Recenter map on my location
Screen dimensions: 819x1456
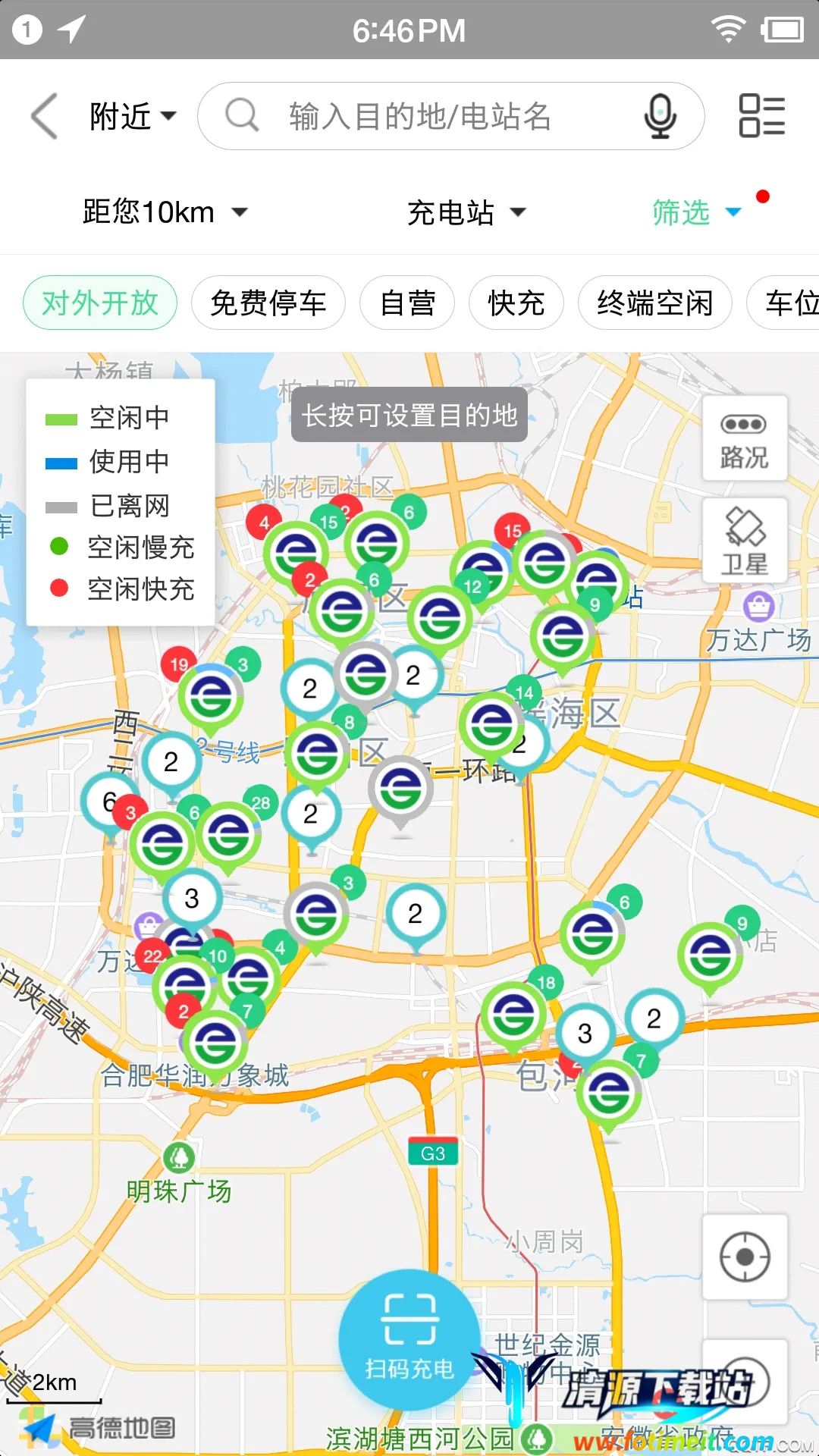(x=744, y=1257)
